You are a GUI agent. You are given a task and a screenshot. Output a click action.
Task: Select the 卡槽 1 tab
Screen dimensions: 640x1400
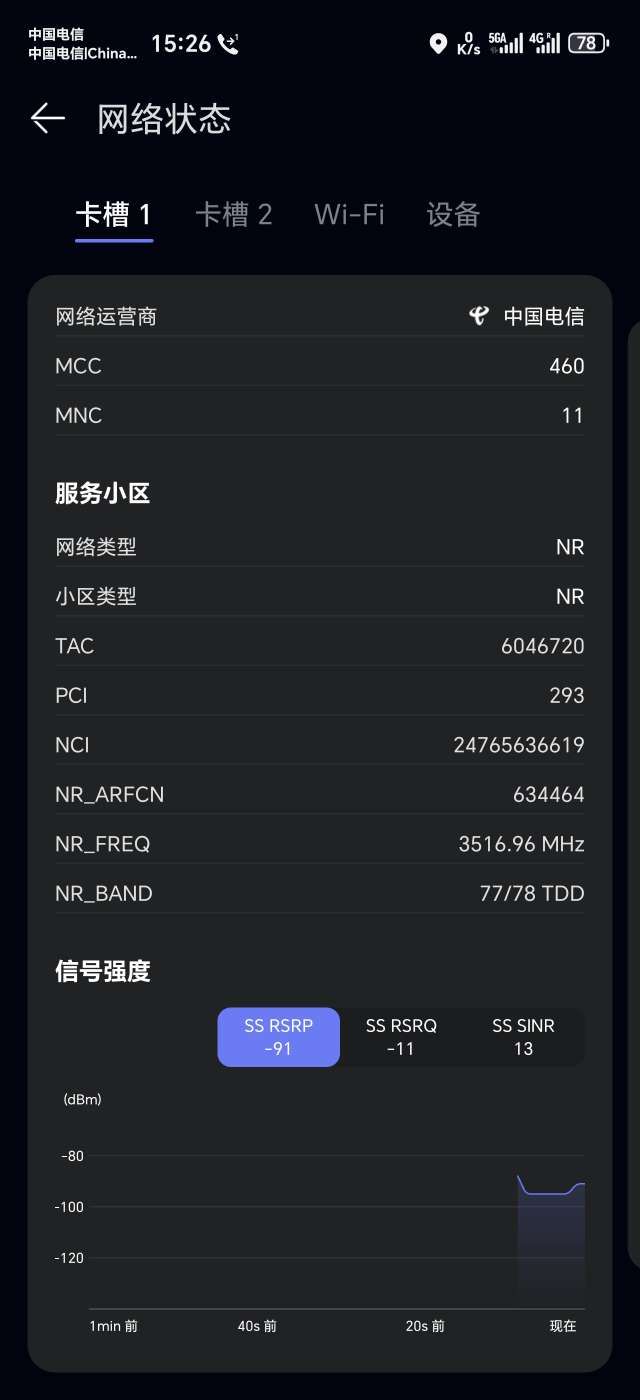114,214
